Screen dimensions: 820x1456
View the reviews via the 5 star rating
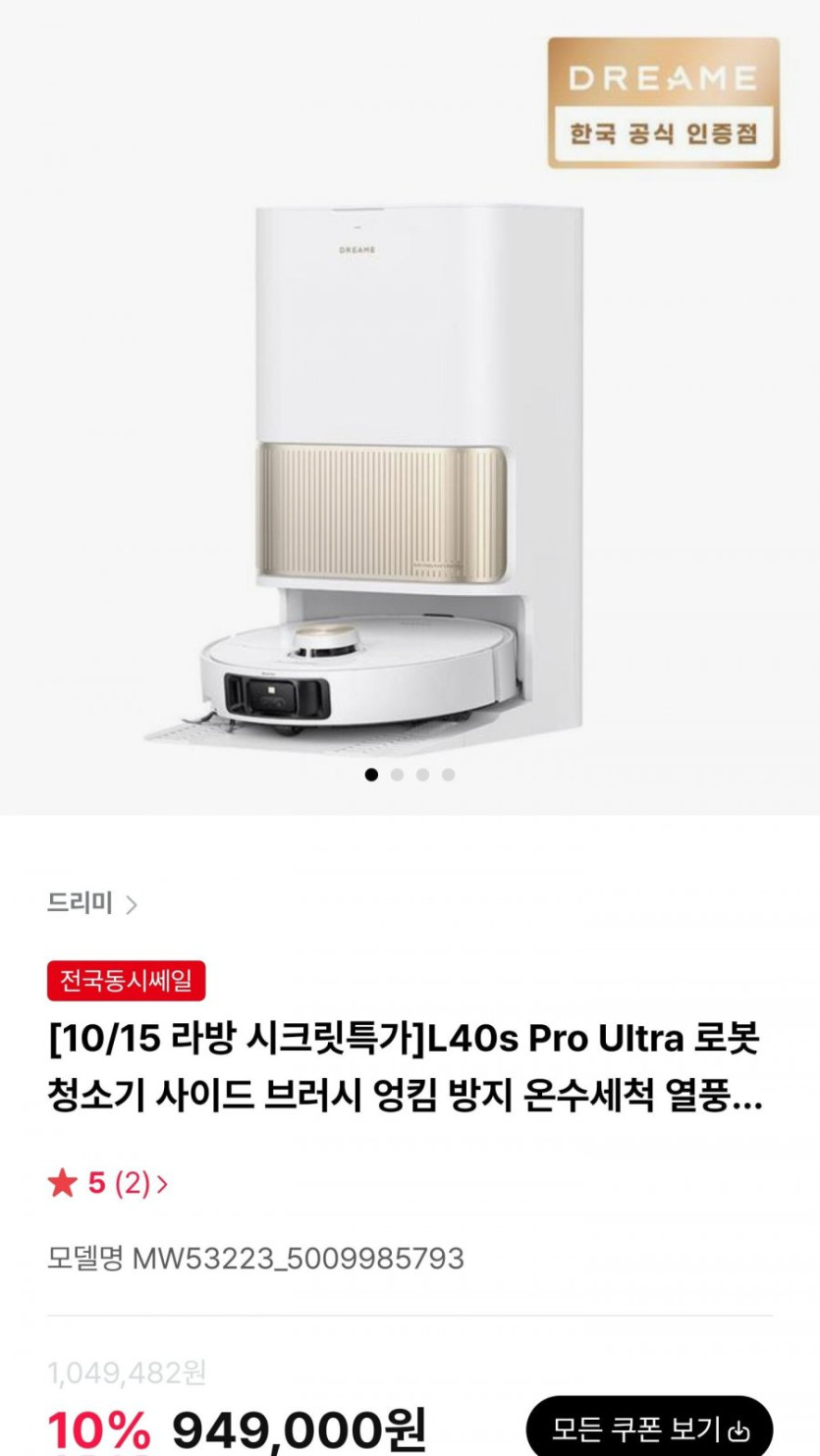[108, 1184]
